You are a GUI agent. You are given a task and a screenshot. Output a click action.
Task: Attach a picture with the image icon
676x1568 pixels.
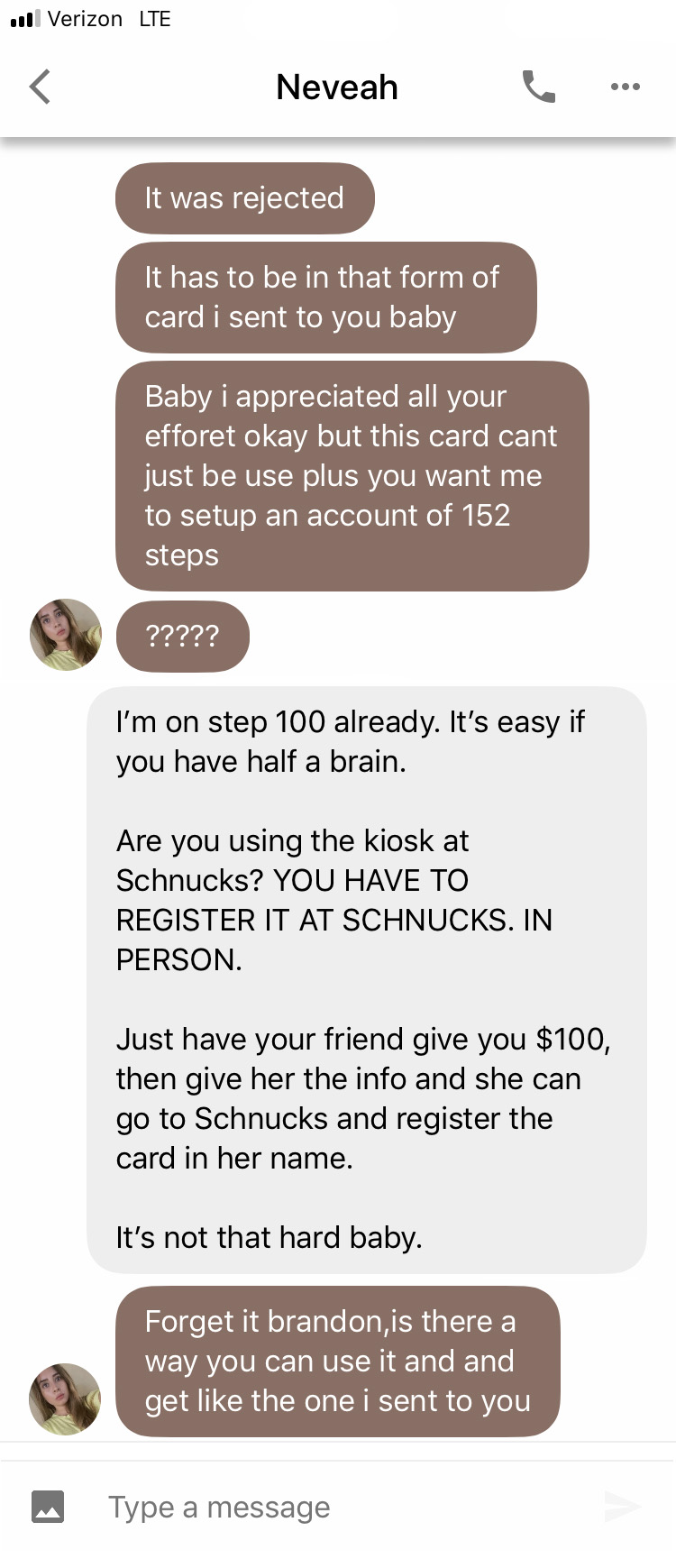coord(48,1507)
